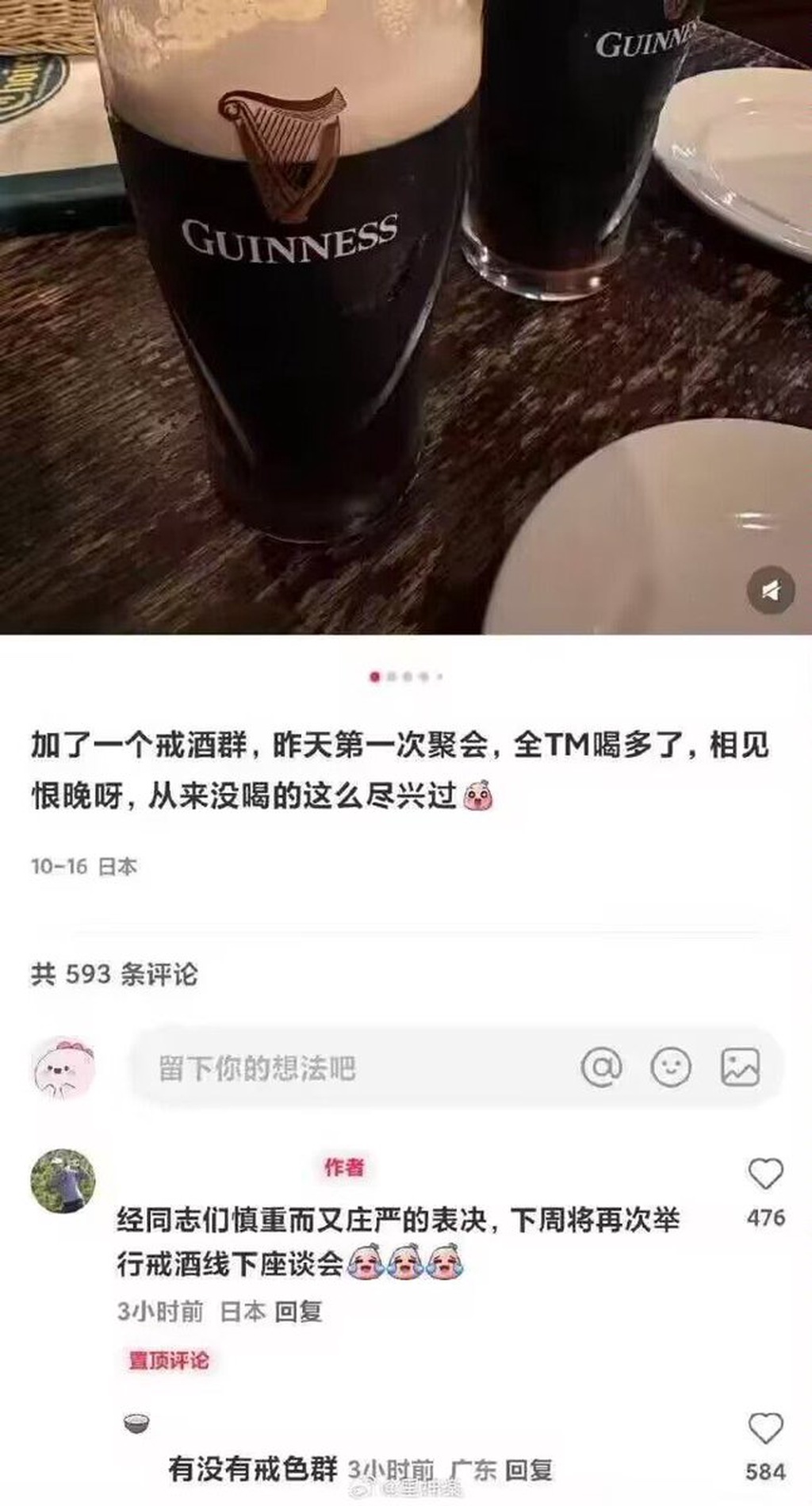Image resolution: width=812 pixels, height=1506 pixels.
Task: Attach an image to your comment
Action: [740, 1067]
